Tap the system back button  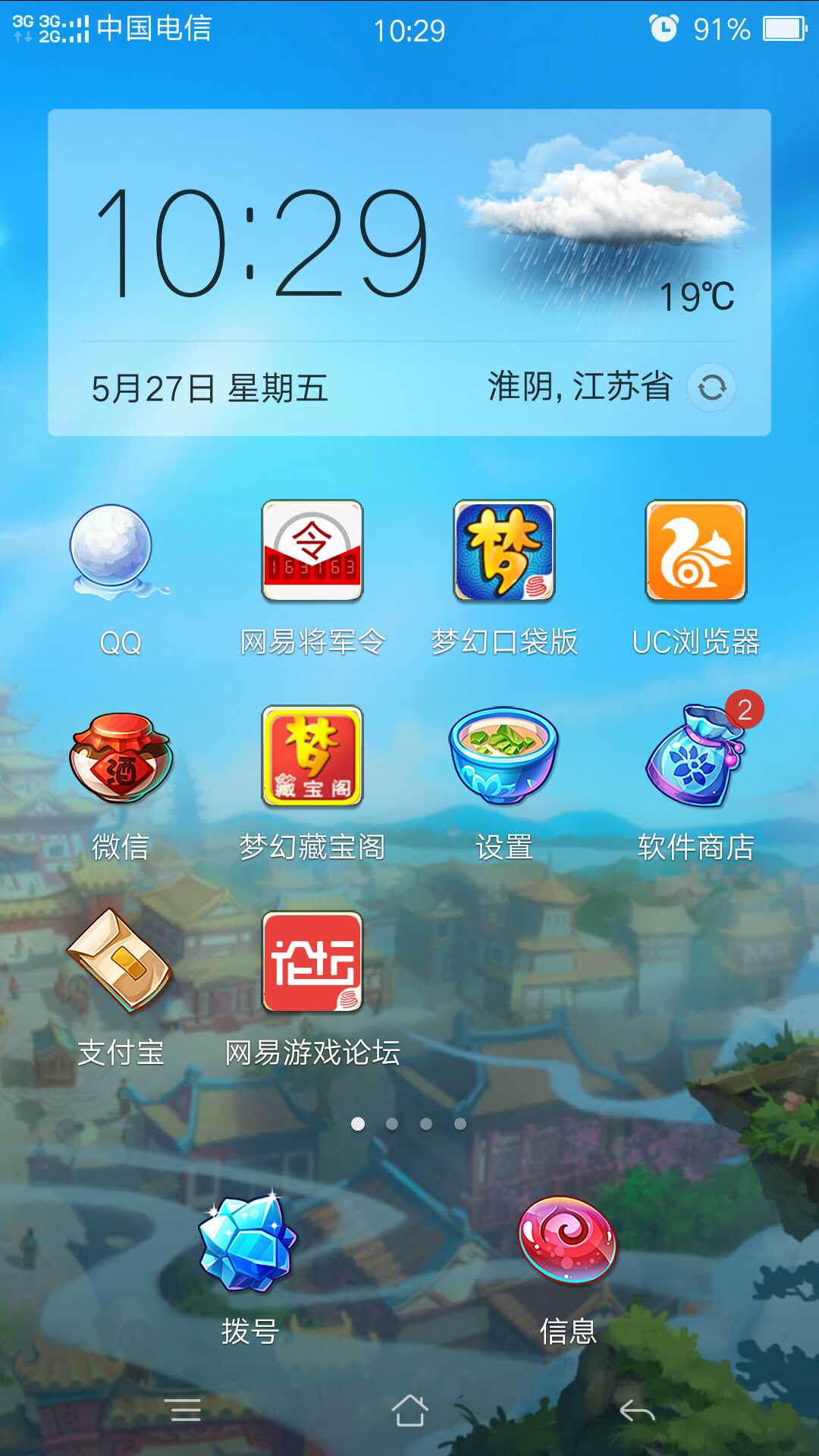click(637, 1410)
